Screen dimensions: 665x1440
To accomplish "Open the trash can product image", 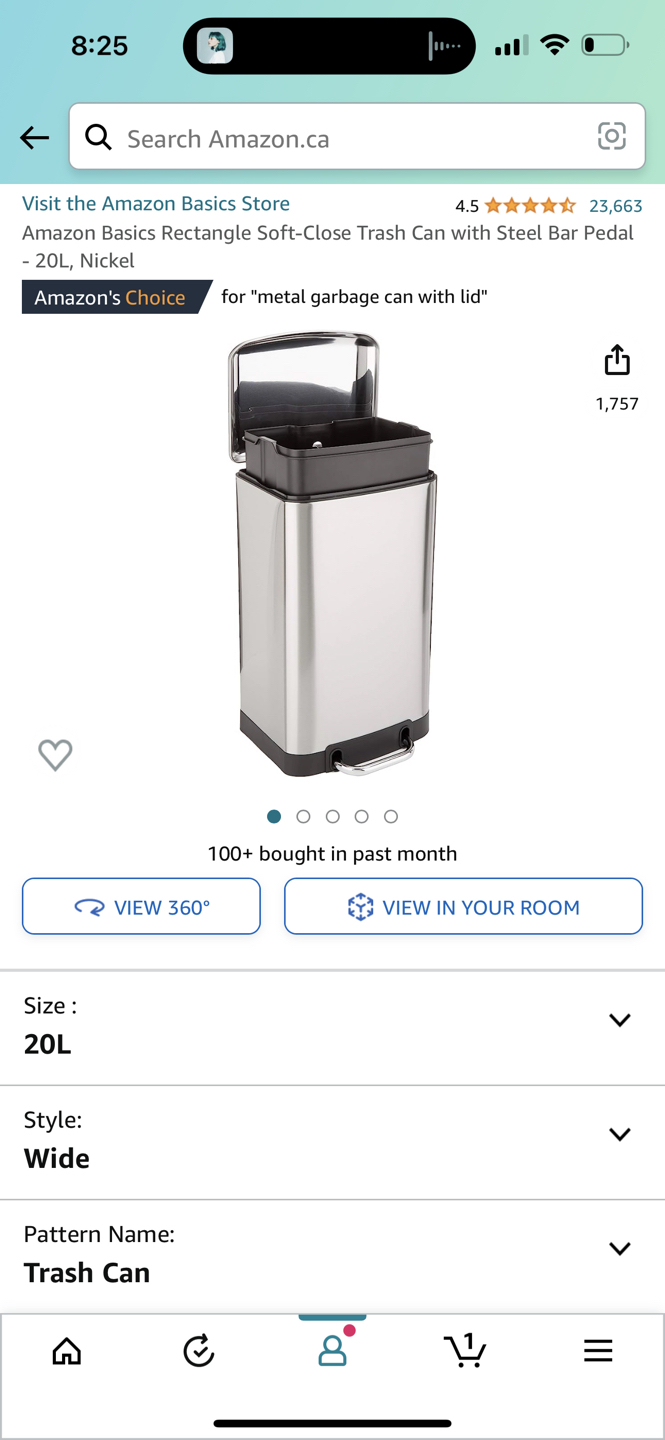I will pyautogui.click(x=332, y=555).
